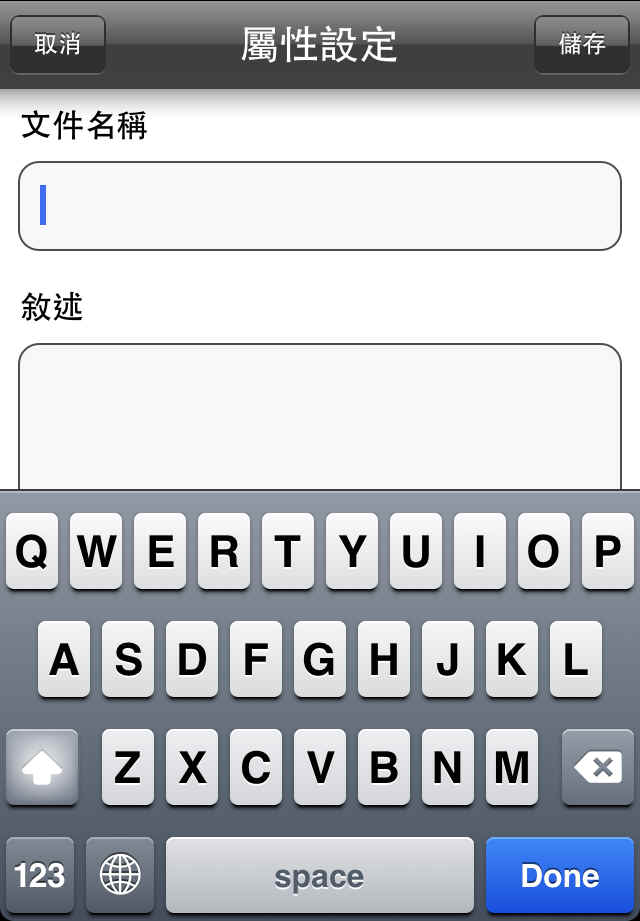This screenshot has height=921, width=640.
Task: Tap 取消 to cancel attribute settings
Action: (x=57, y=45)
